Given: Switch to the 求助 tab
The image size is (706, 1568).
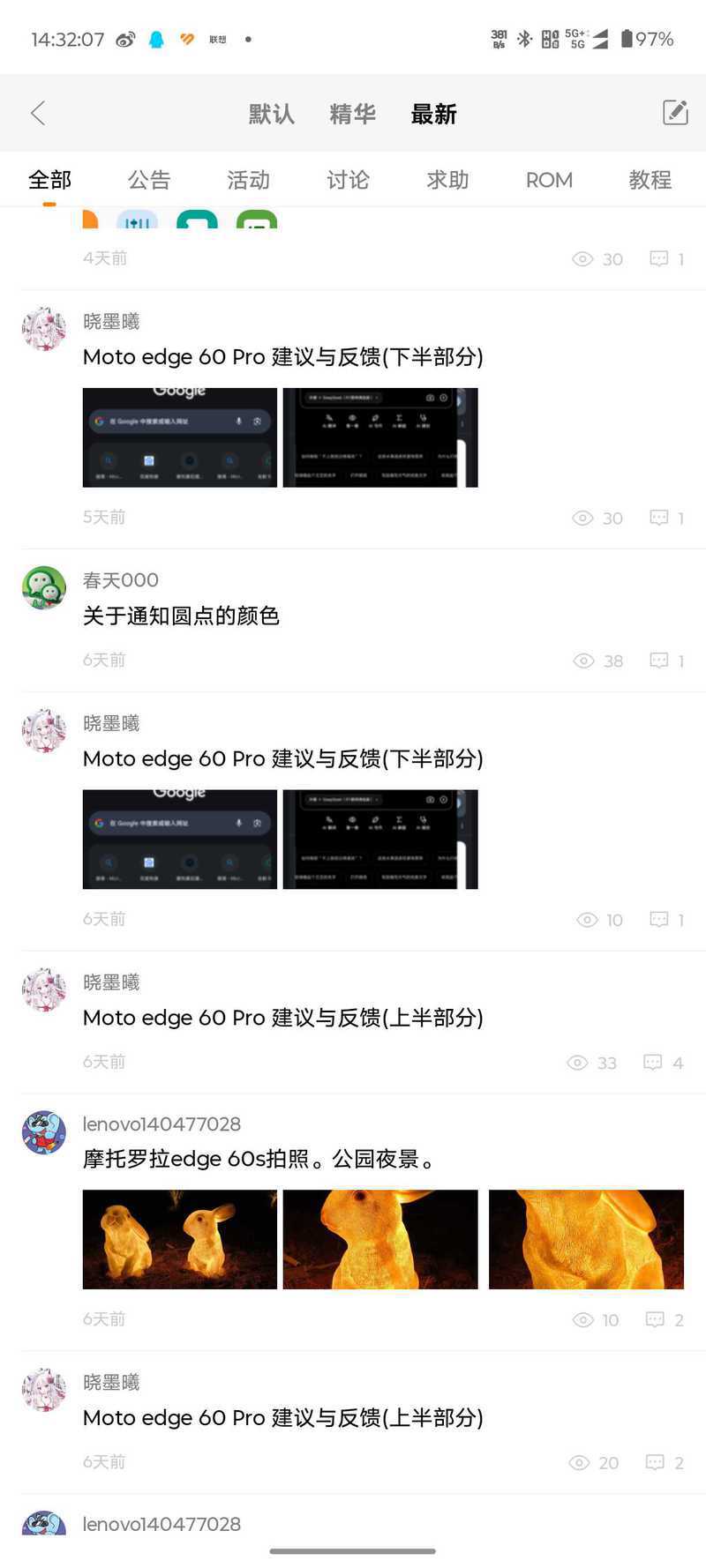Looking at the screenshot, I should [x=447, y=180].
